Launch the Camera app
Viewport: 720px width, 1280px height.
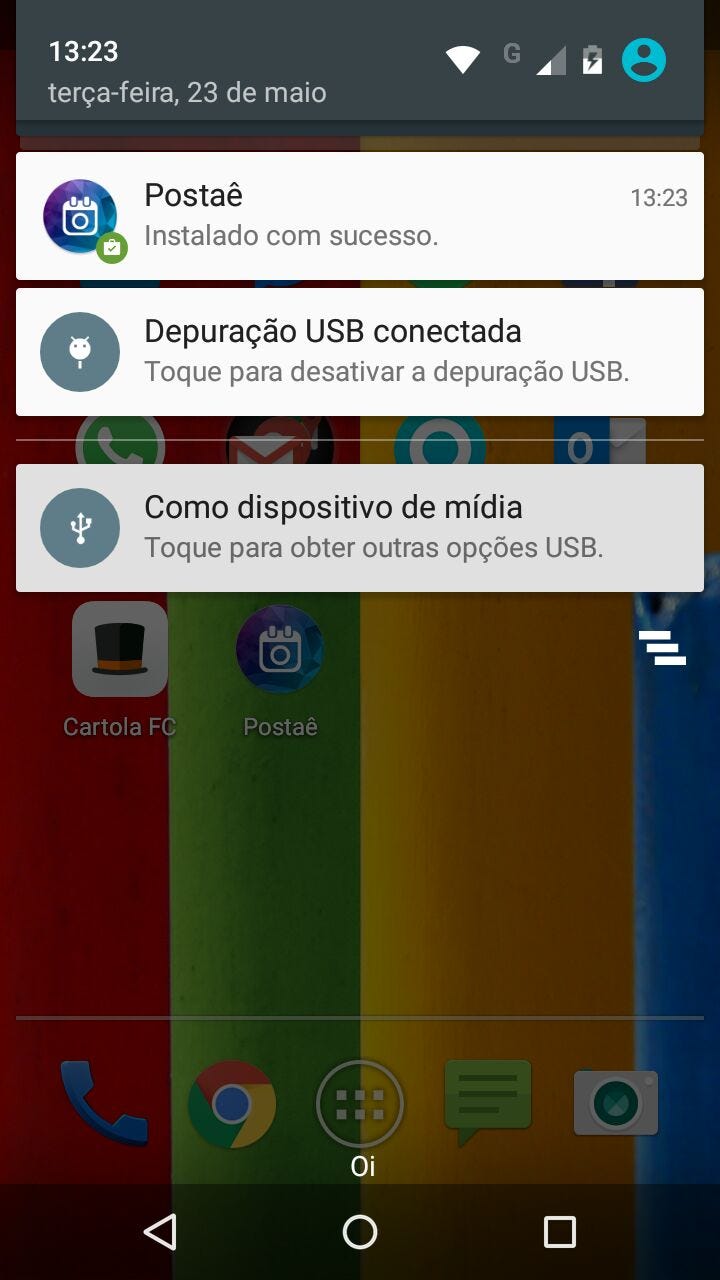[615, 1102]
